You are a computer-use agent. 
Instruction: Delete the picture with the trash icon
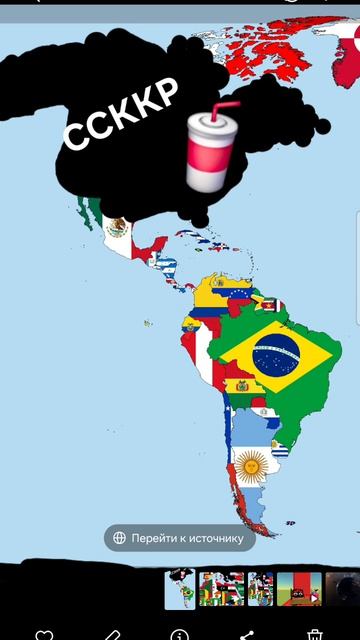(315, 635)
